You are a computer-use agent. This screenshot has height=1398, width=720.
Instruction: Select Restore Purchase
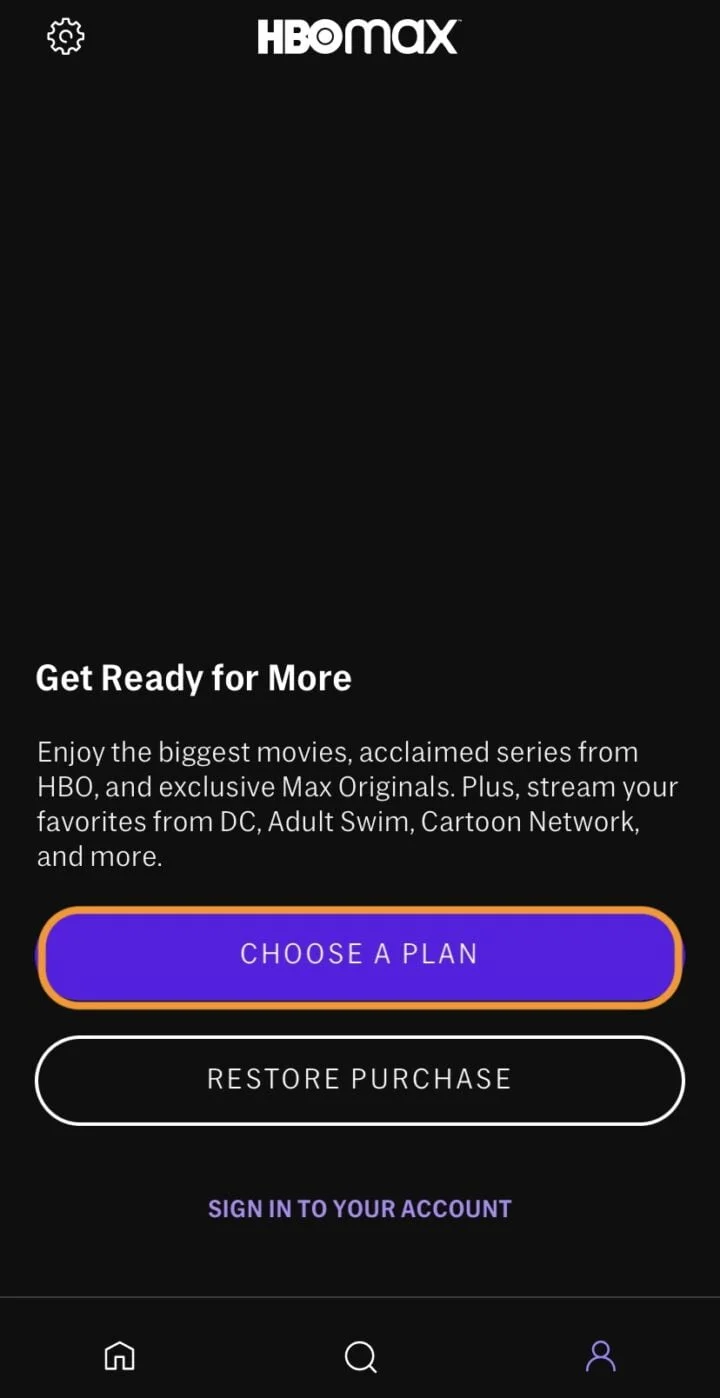pyautogui.click(x=359, y=1080)
